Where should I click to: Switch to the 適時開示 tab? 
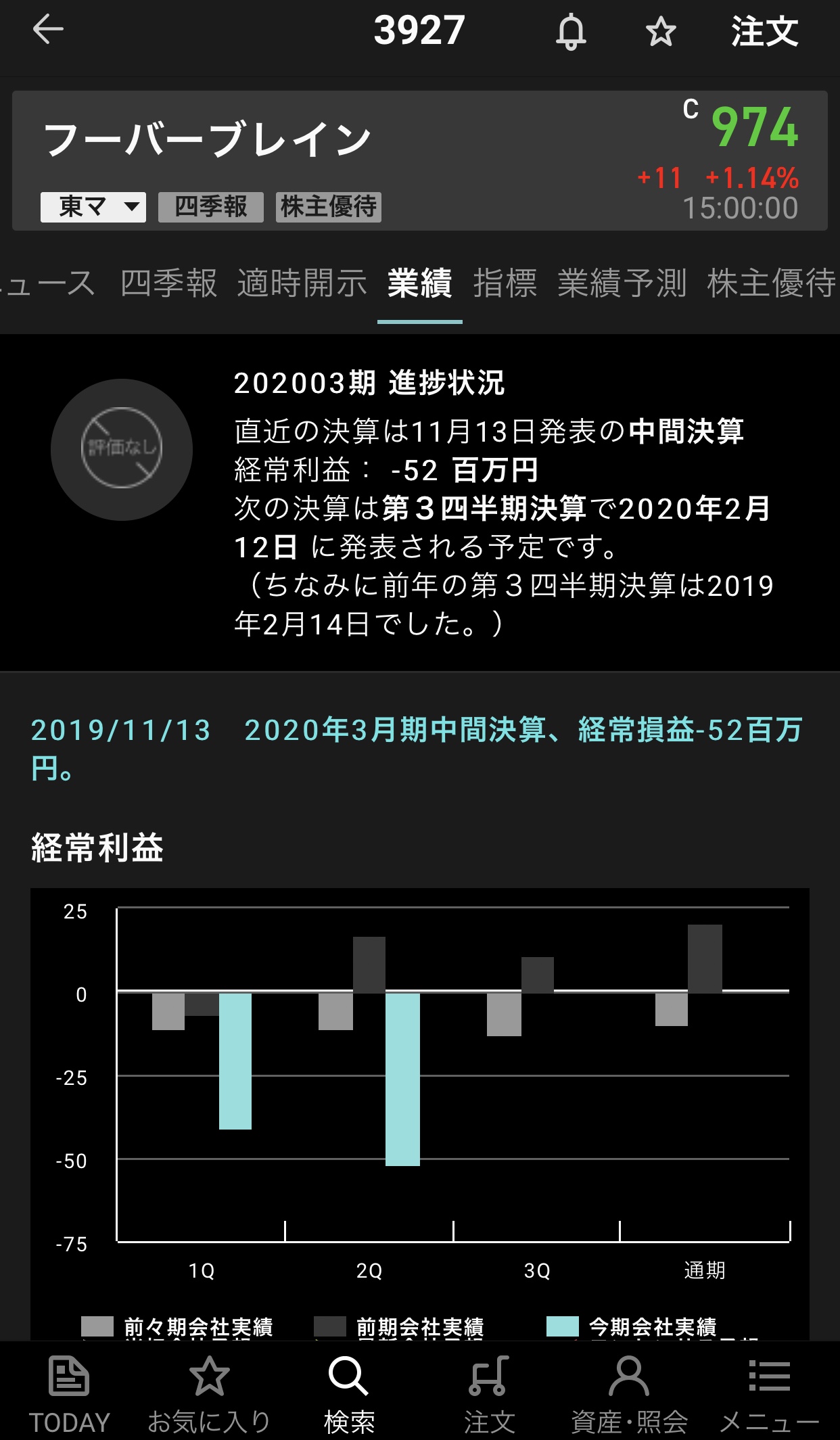(x=302, y=283)
